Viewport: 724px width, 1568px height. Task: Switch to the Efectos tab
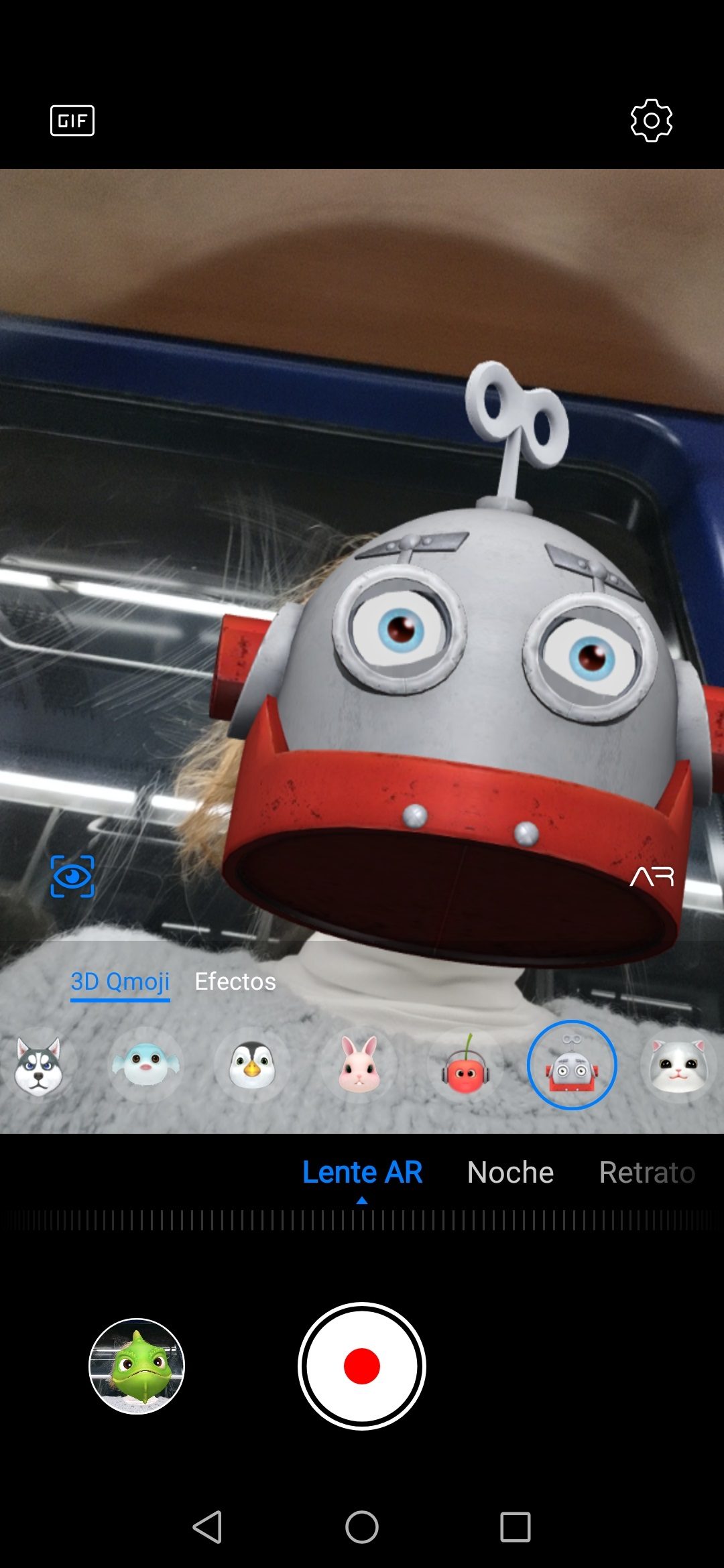click(235, 982)
